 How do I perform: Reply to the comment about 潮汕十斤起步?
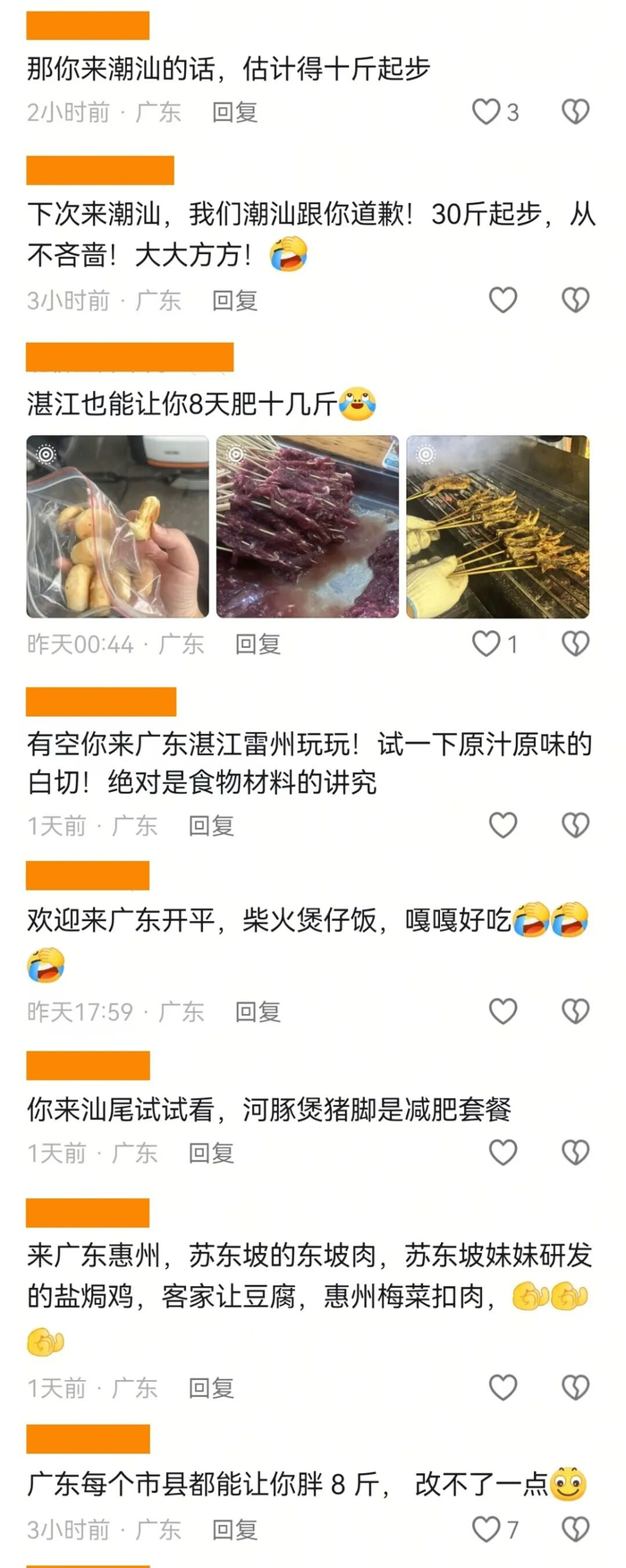click(234, 112)
